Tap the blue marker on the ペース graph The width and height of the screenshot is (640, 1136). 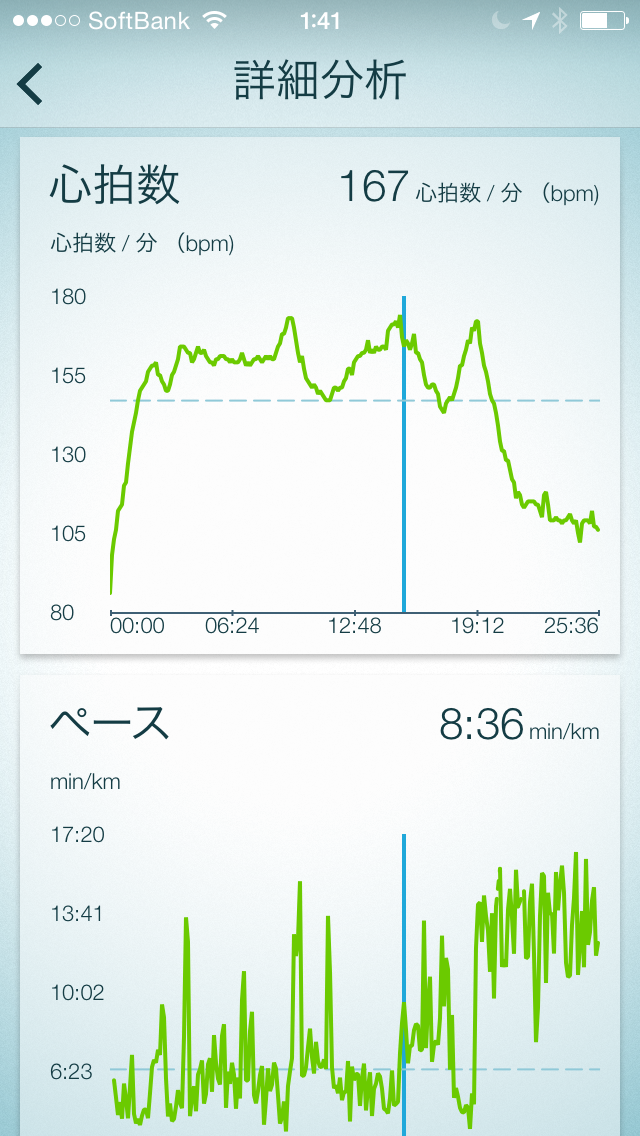click(x=404, y=985)
